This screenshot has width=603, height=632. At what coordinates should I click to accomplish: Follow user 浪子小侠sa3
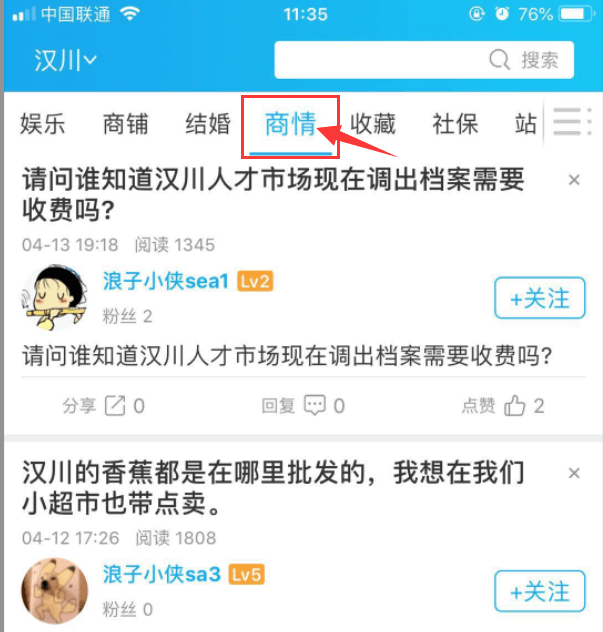(539, 590)
